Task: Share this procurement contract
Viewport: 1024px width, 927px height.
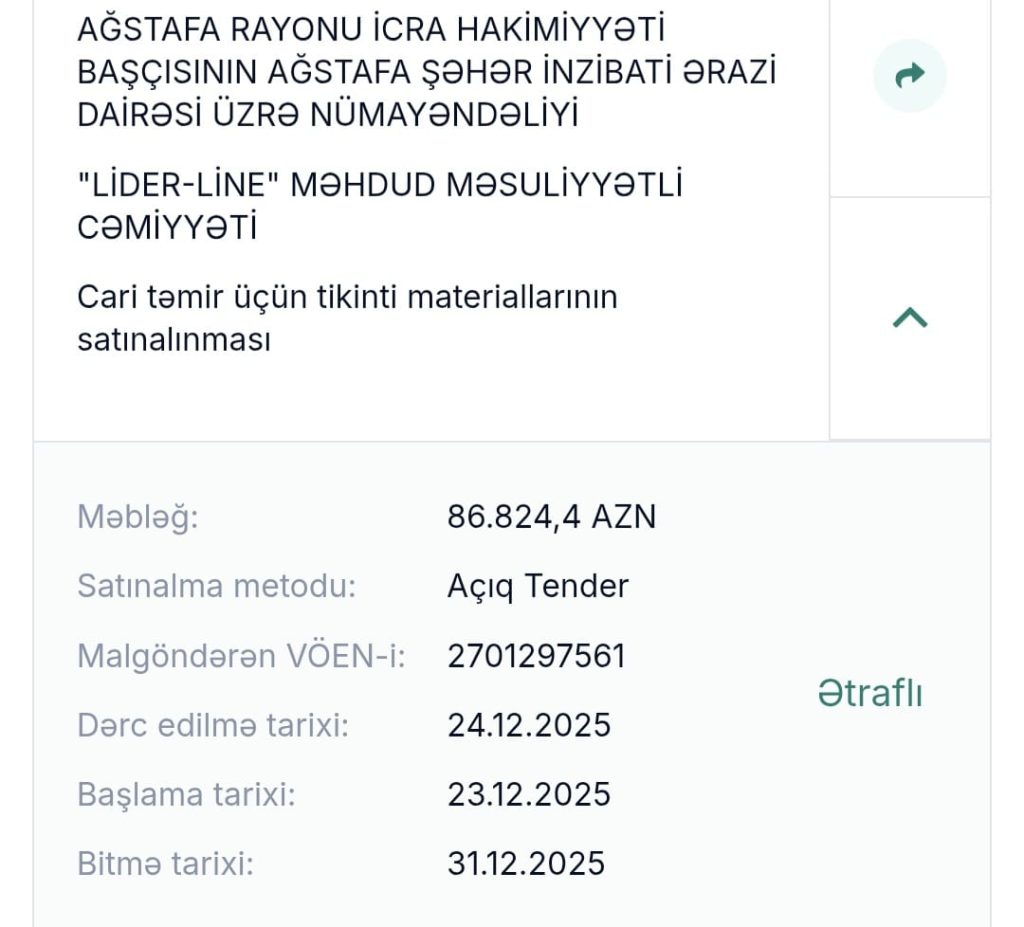Action: [909, 76]
